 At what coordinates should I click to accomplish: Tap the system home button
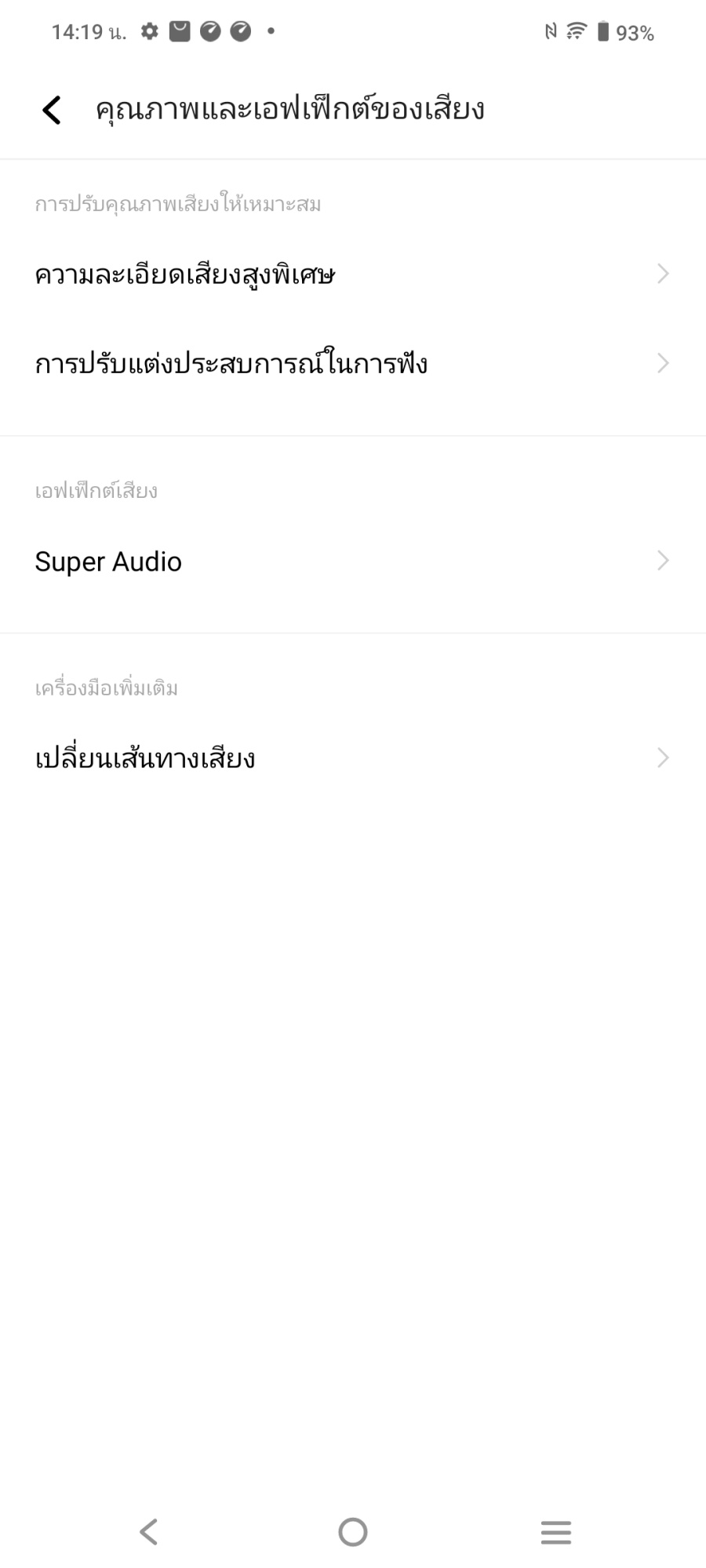[353, 1531]
